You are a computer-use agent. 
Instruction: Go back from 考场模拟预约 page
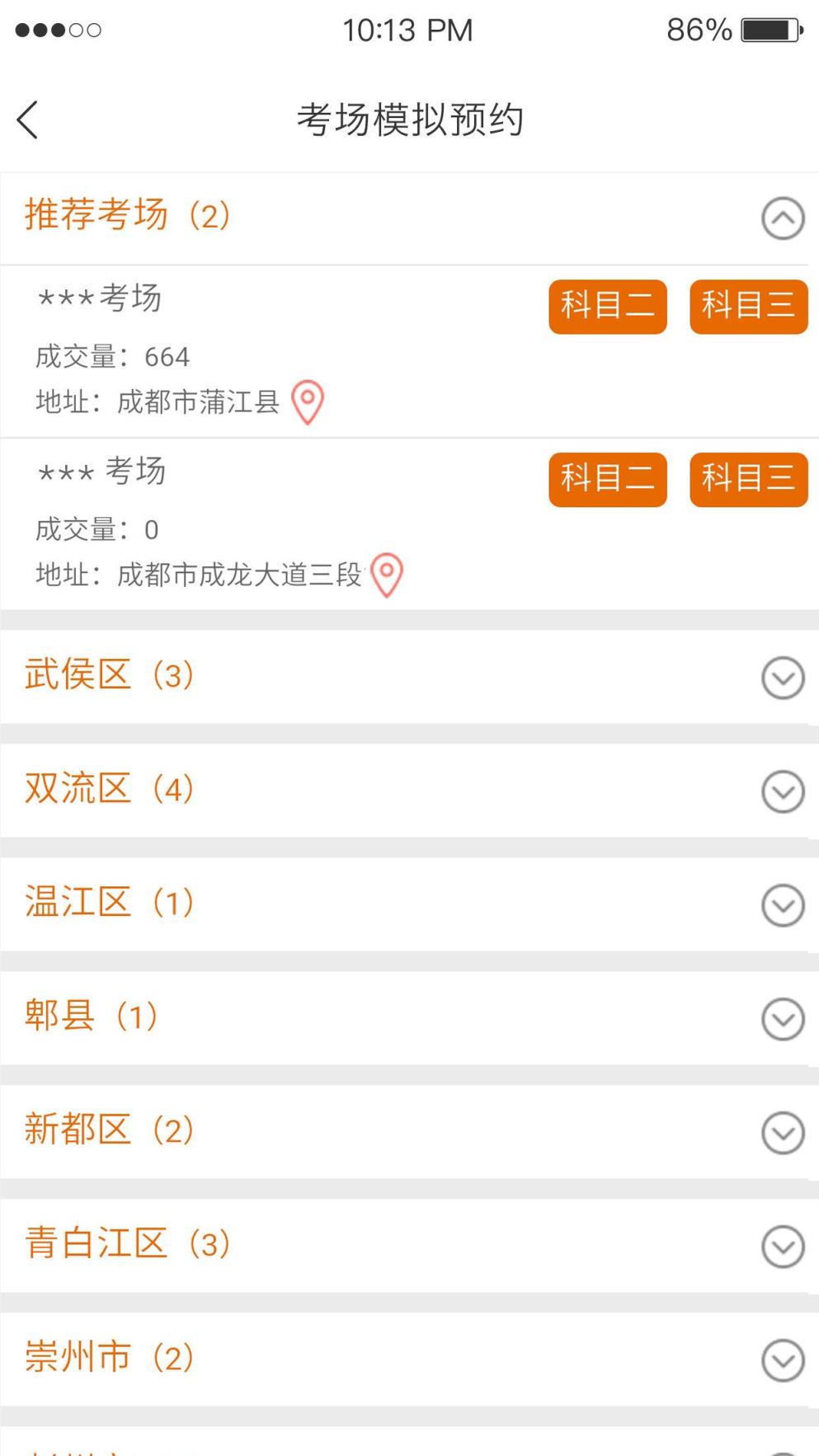(x=28, y=120)
